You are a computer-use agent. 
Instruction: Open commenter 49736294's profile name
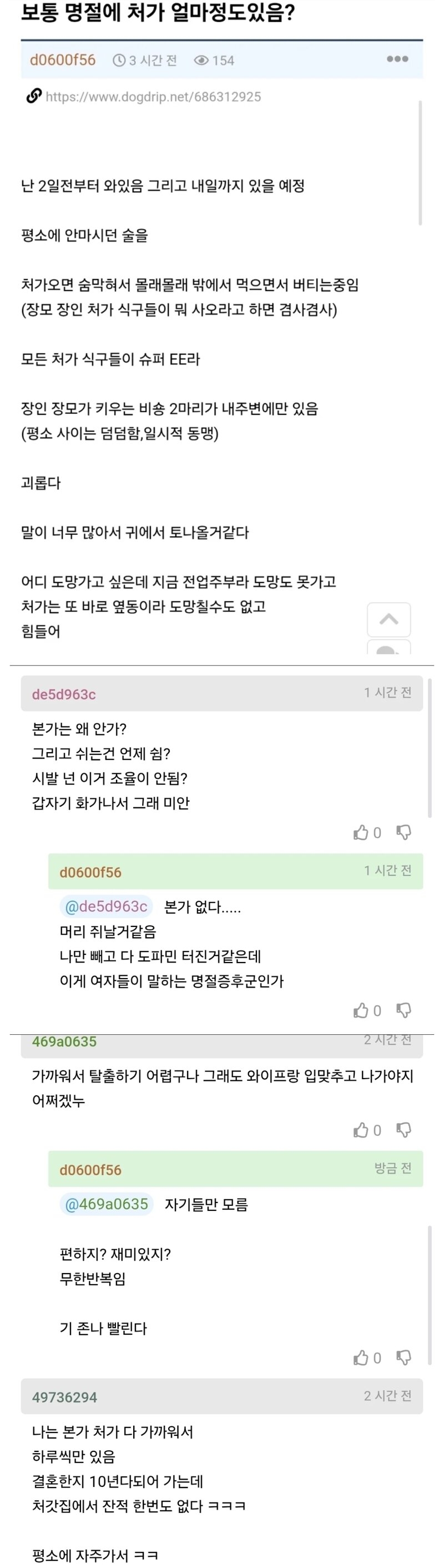[64, 1397]
